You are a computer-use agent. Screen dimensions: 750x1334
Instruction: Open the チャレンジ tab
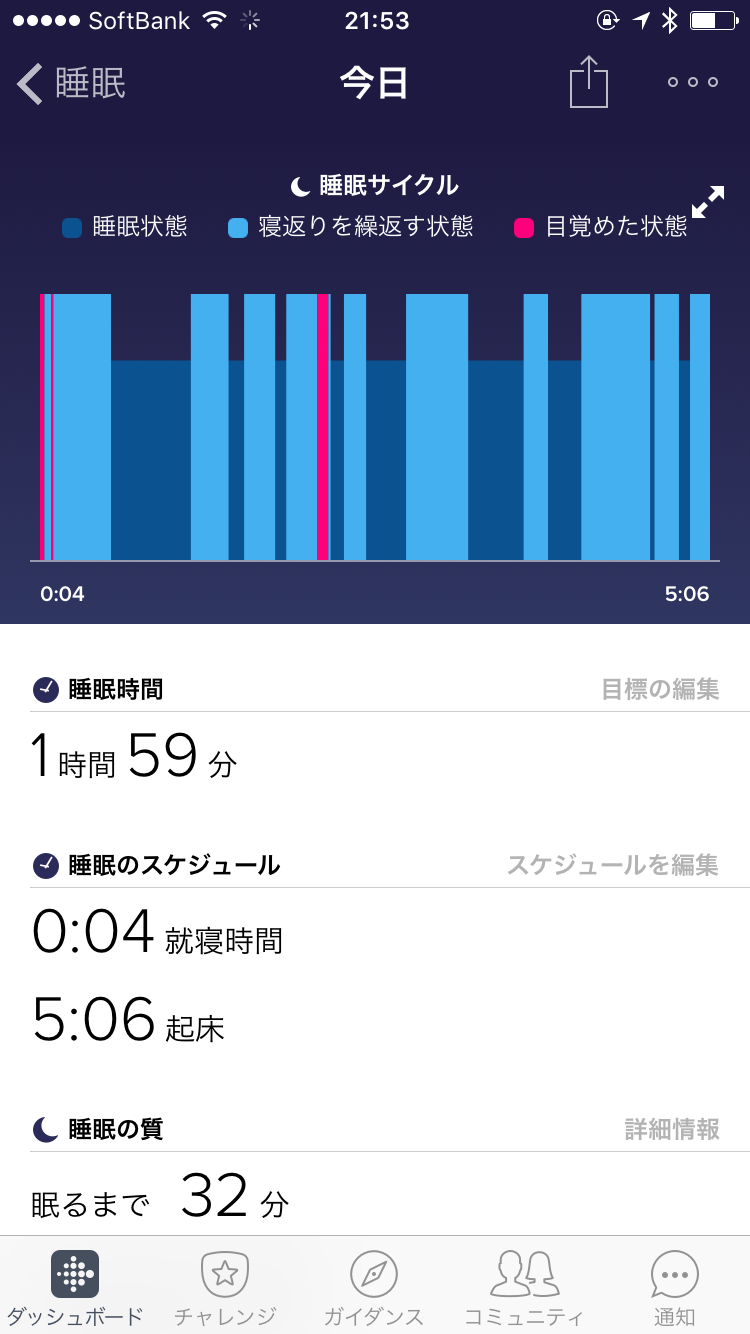pos(225,1286)
